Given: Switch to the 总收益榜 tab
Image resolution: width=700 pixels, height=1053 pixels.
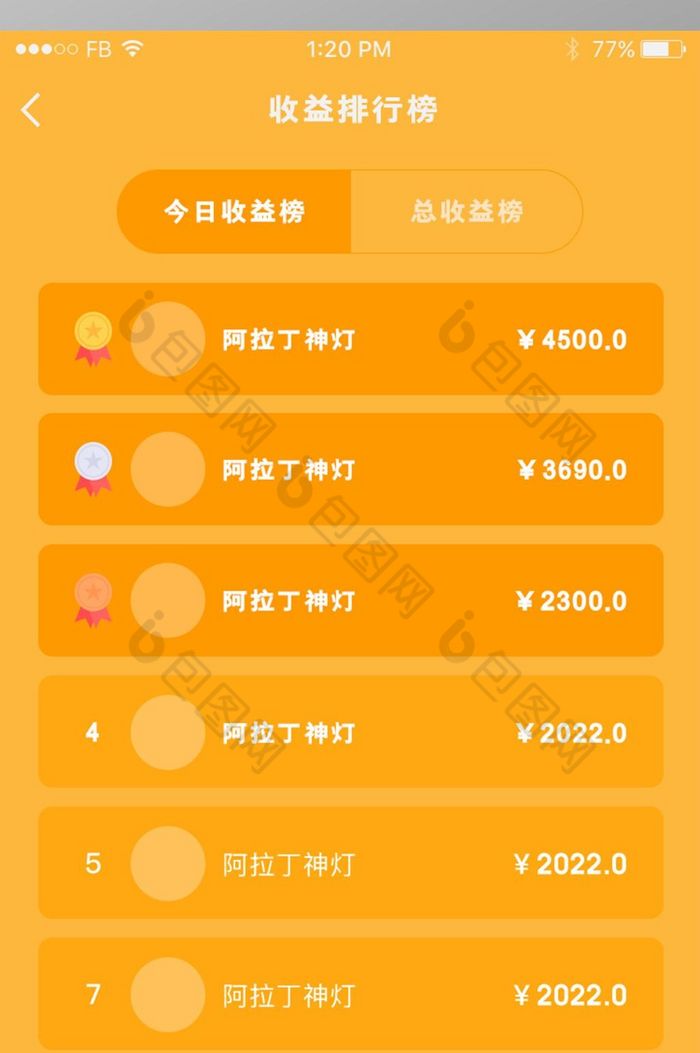Looking at the screenshot, I should tap(466, 212).
